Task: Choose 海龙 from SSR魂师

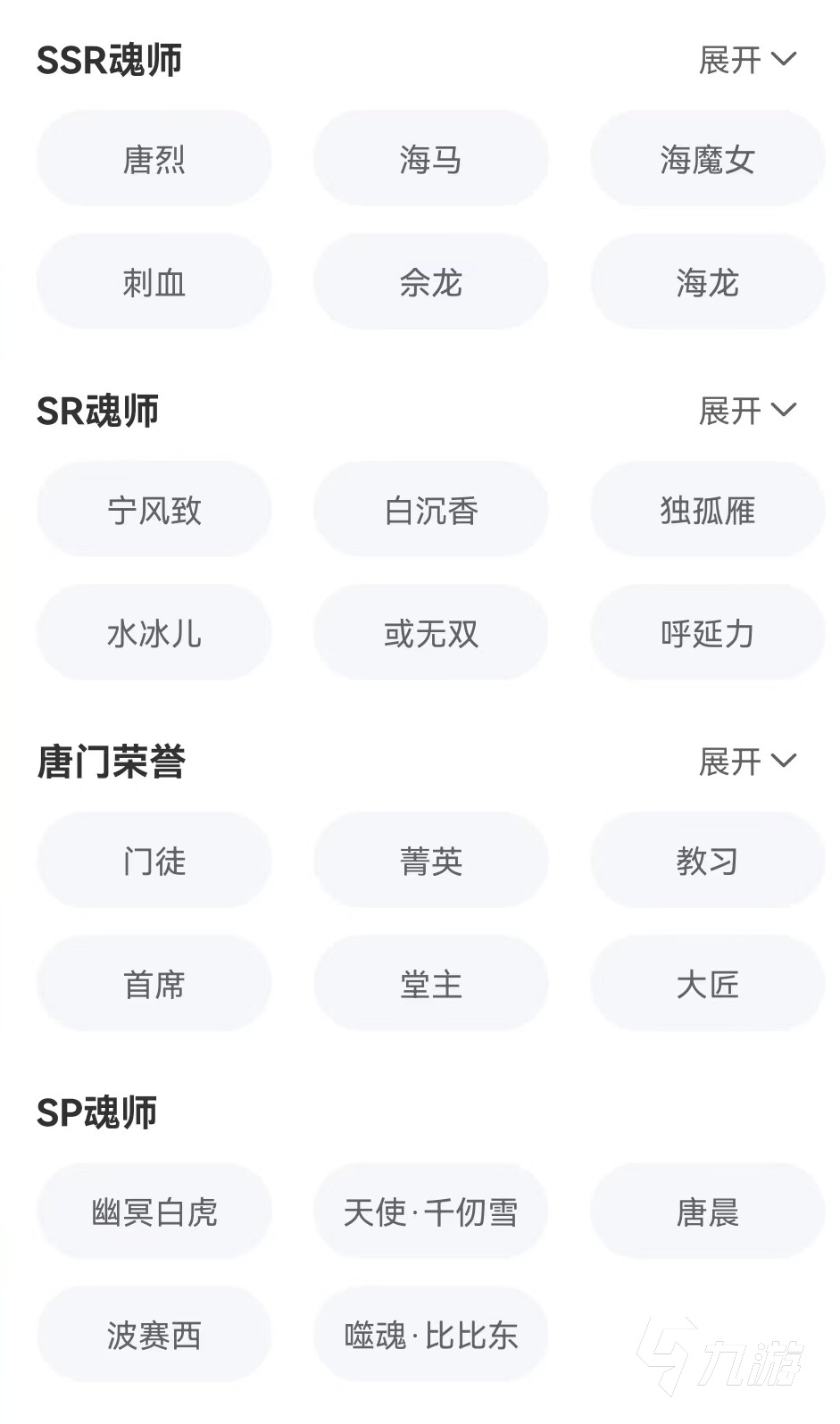Action: [x=707, y=283]
